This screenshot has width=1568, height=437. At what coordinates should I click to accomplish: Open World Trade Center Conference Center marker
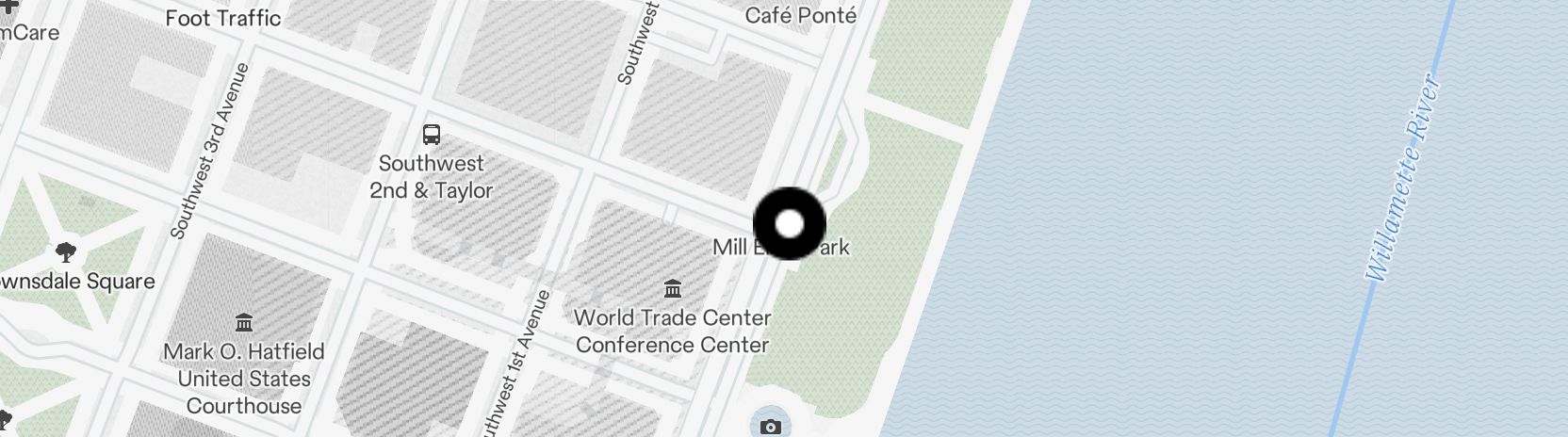(x=673, y=288)
